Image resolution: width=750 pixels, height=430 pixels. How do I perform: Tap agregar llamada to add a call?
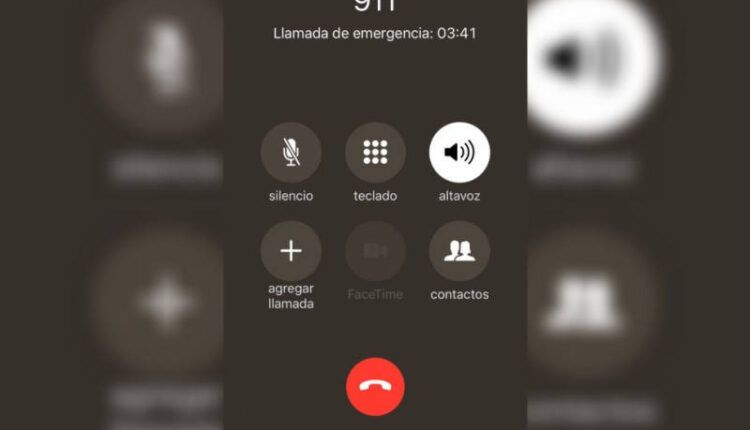coord(291,250)
